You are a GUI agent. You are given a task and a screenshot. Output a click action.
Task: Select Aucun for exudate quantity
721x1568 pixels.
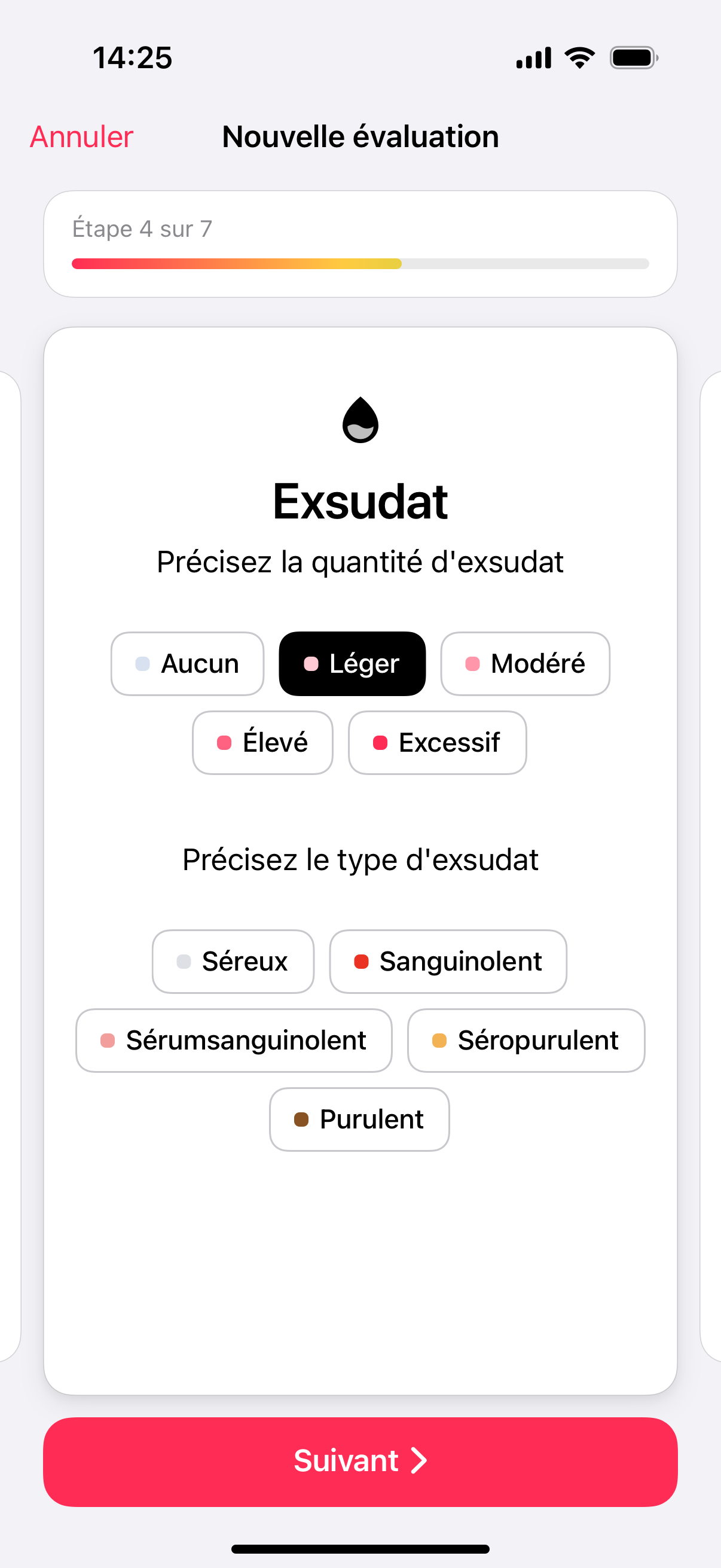(x=187, y=663)
